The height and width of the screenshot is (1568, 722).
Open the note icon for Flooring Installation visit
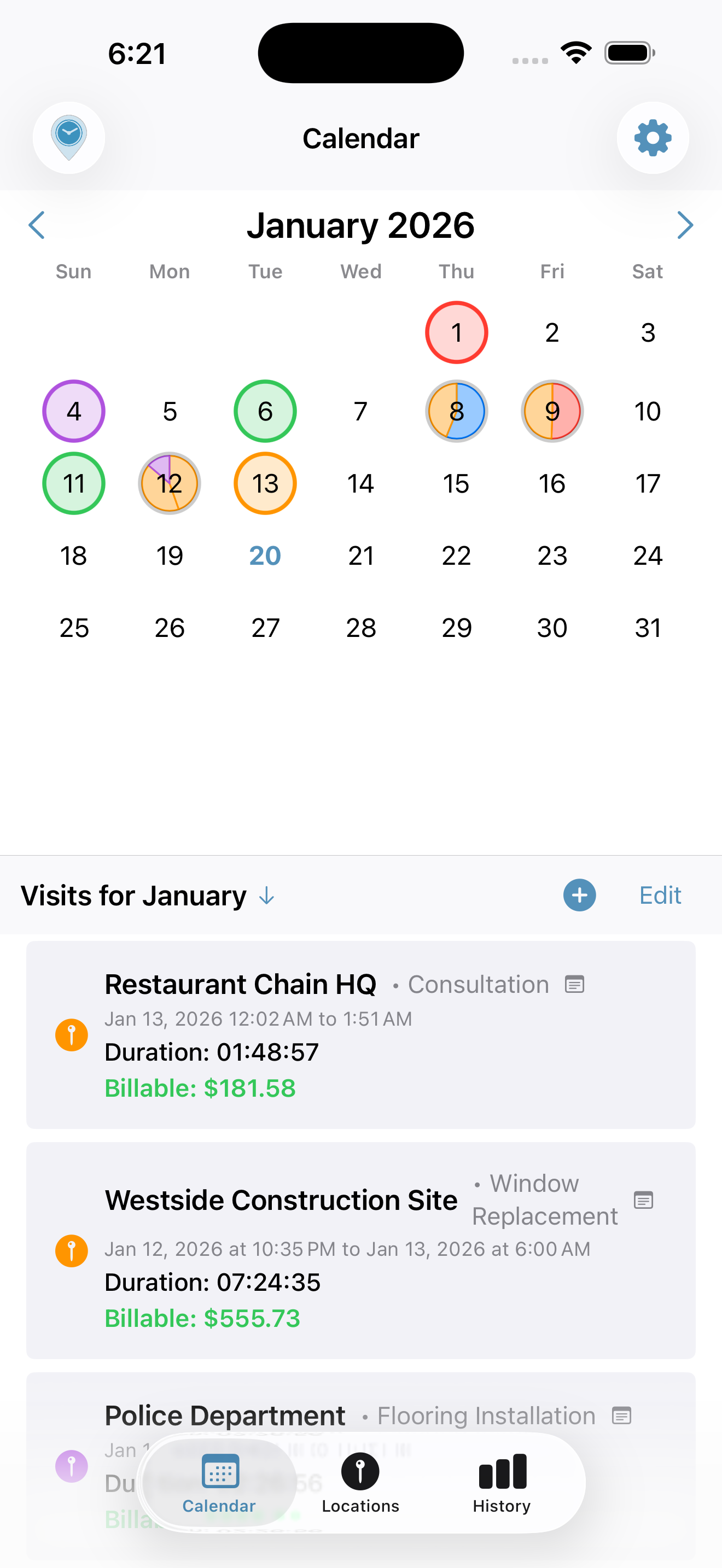621,1416
